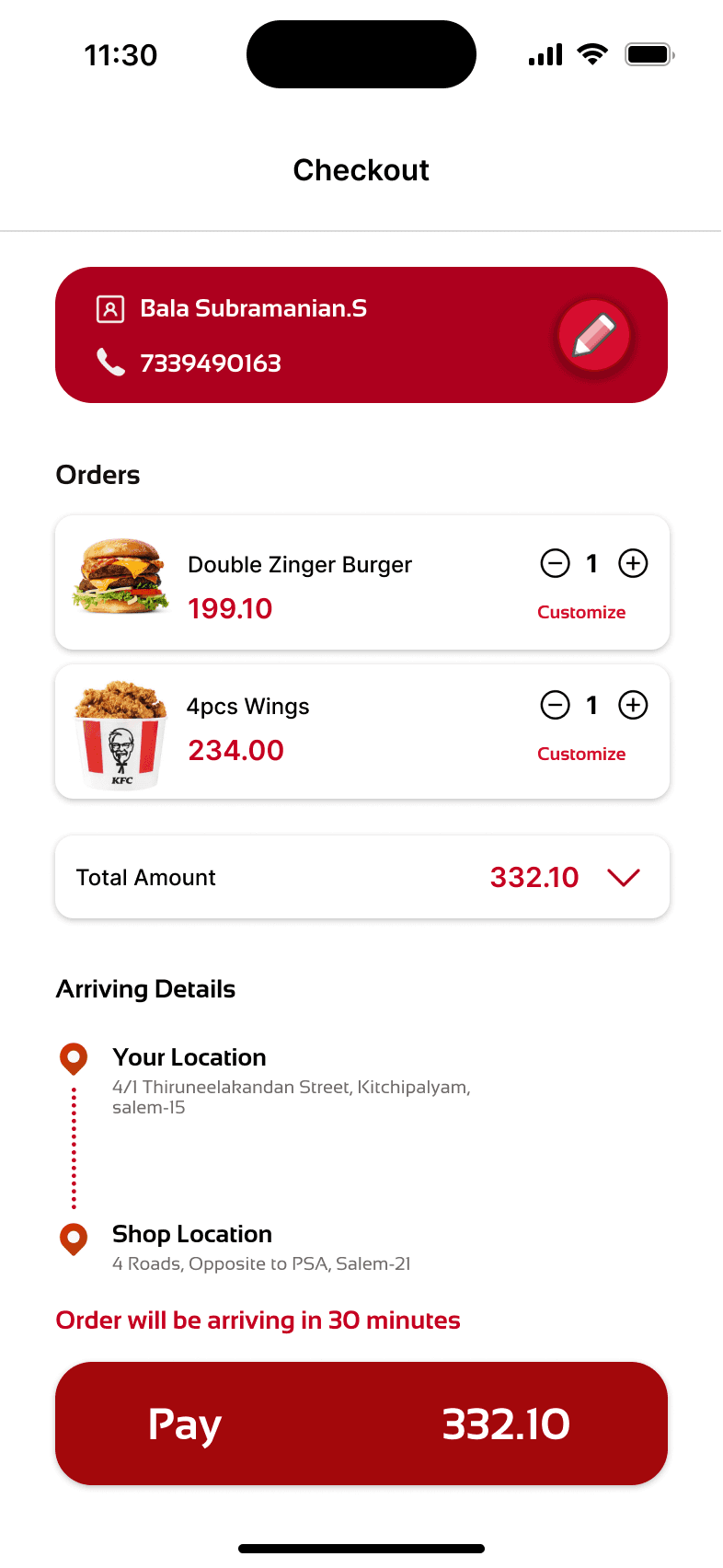Decrease the 4pcs Wings quantity
723x1568 pixels.
tap(555, 706)
